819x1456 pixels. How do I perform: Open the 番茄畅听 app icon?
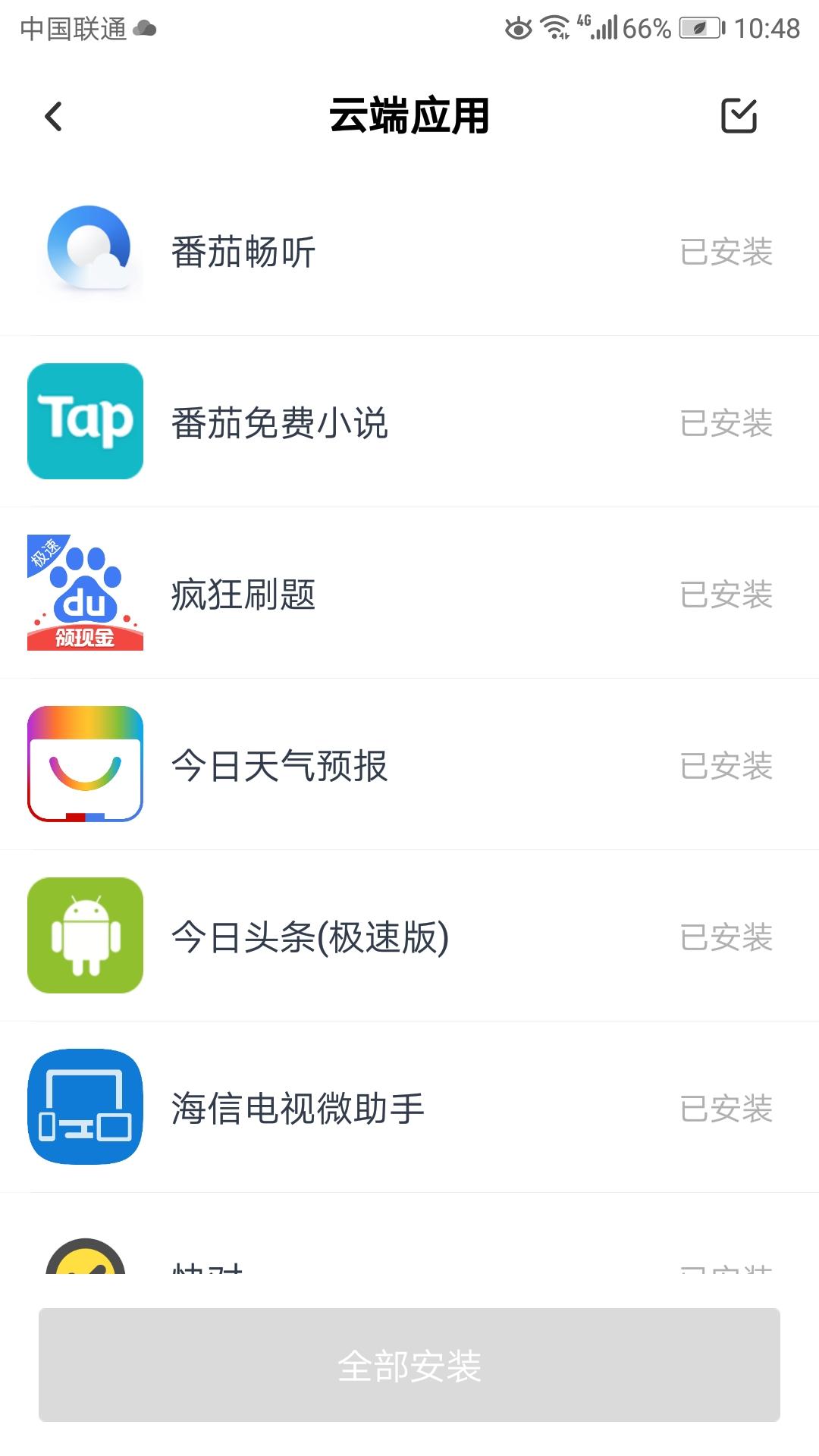click(86, 249)
